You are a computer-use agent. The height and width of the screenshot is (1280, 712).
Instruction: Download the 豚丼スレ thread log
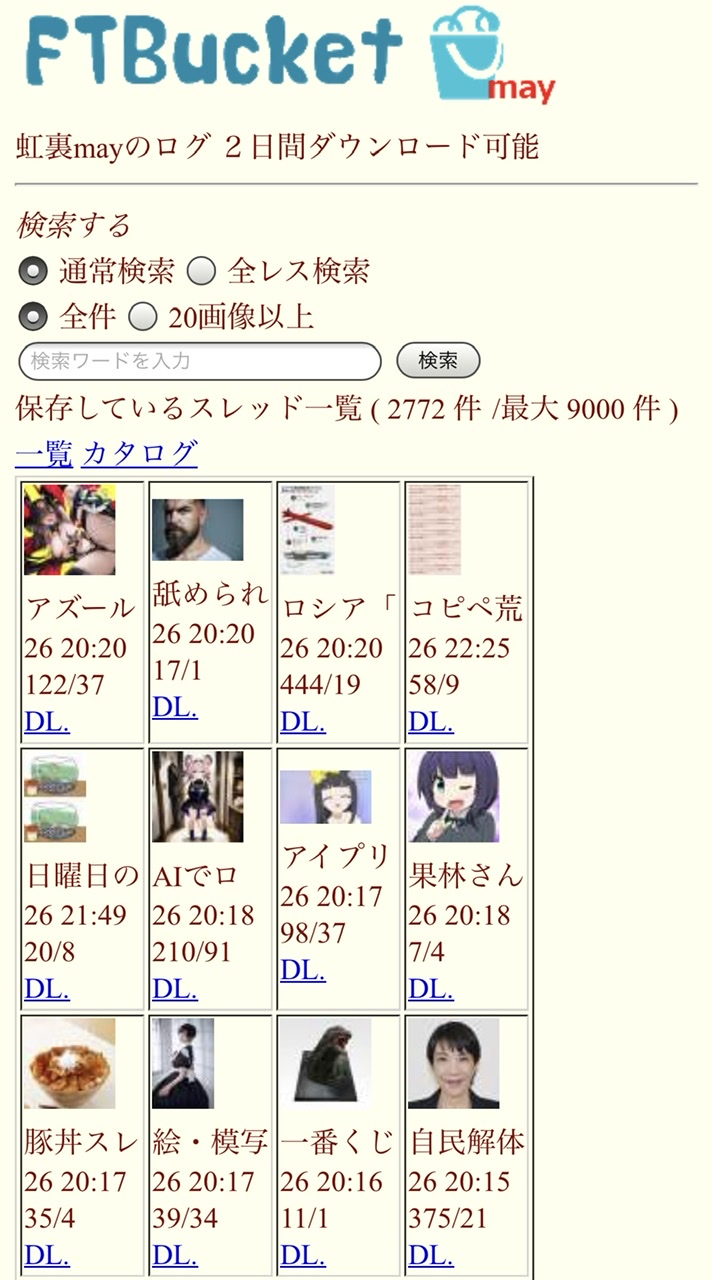47,1255
